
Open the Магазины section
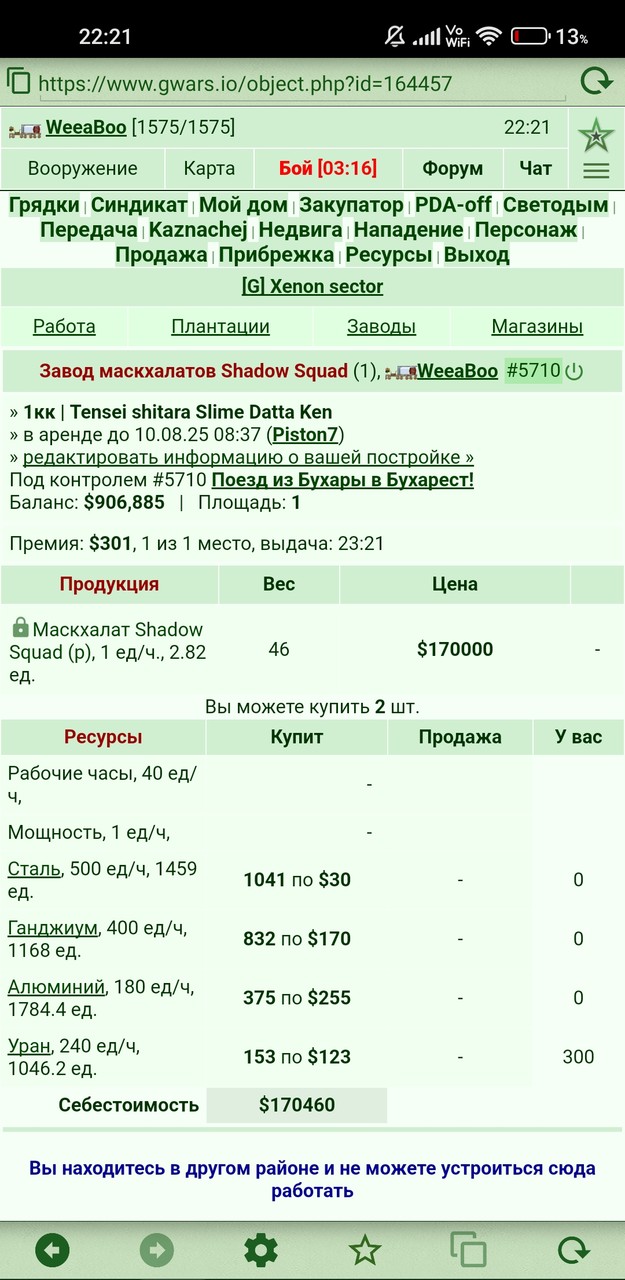(537, 326)
